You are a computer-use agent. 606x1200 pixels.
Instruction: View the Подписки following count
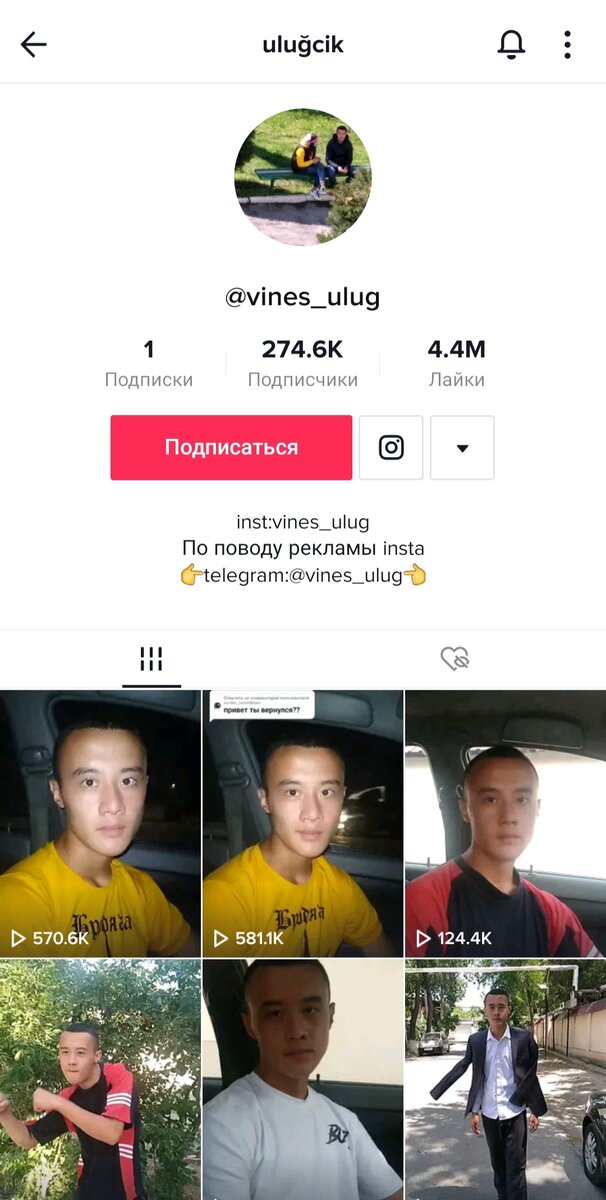(x=149, y=363)
